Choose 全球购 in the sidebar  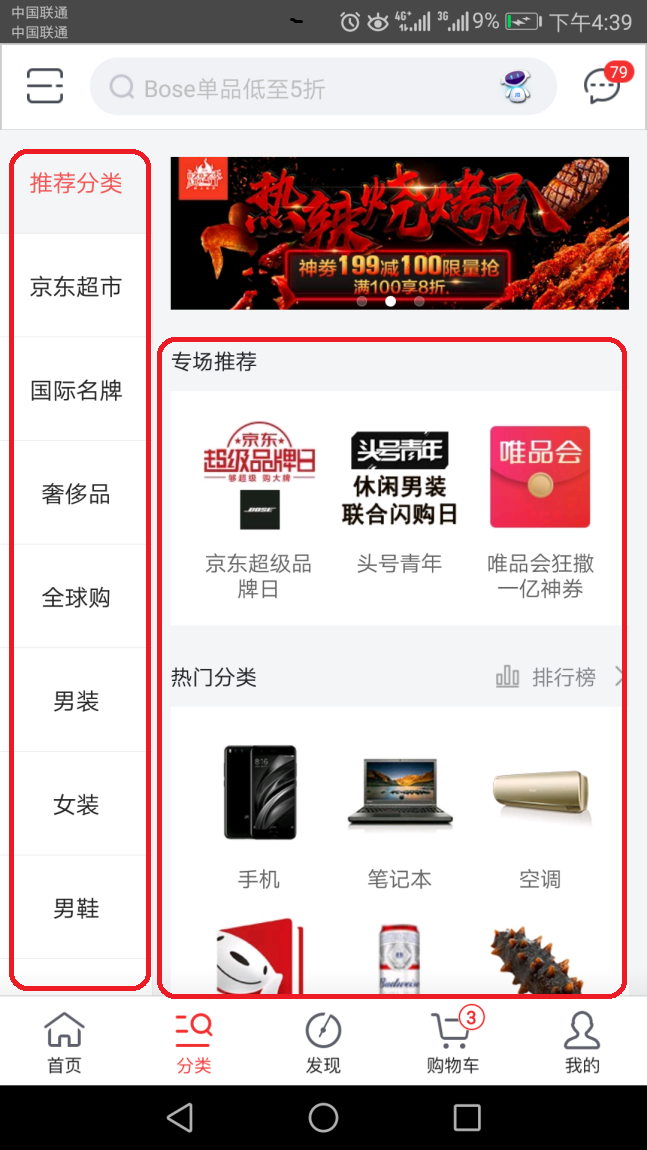click(x=76, y=598)
